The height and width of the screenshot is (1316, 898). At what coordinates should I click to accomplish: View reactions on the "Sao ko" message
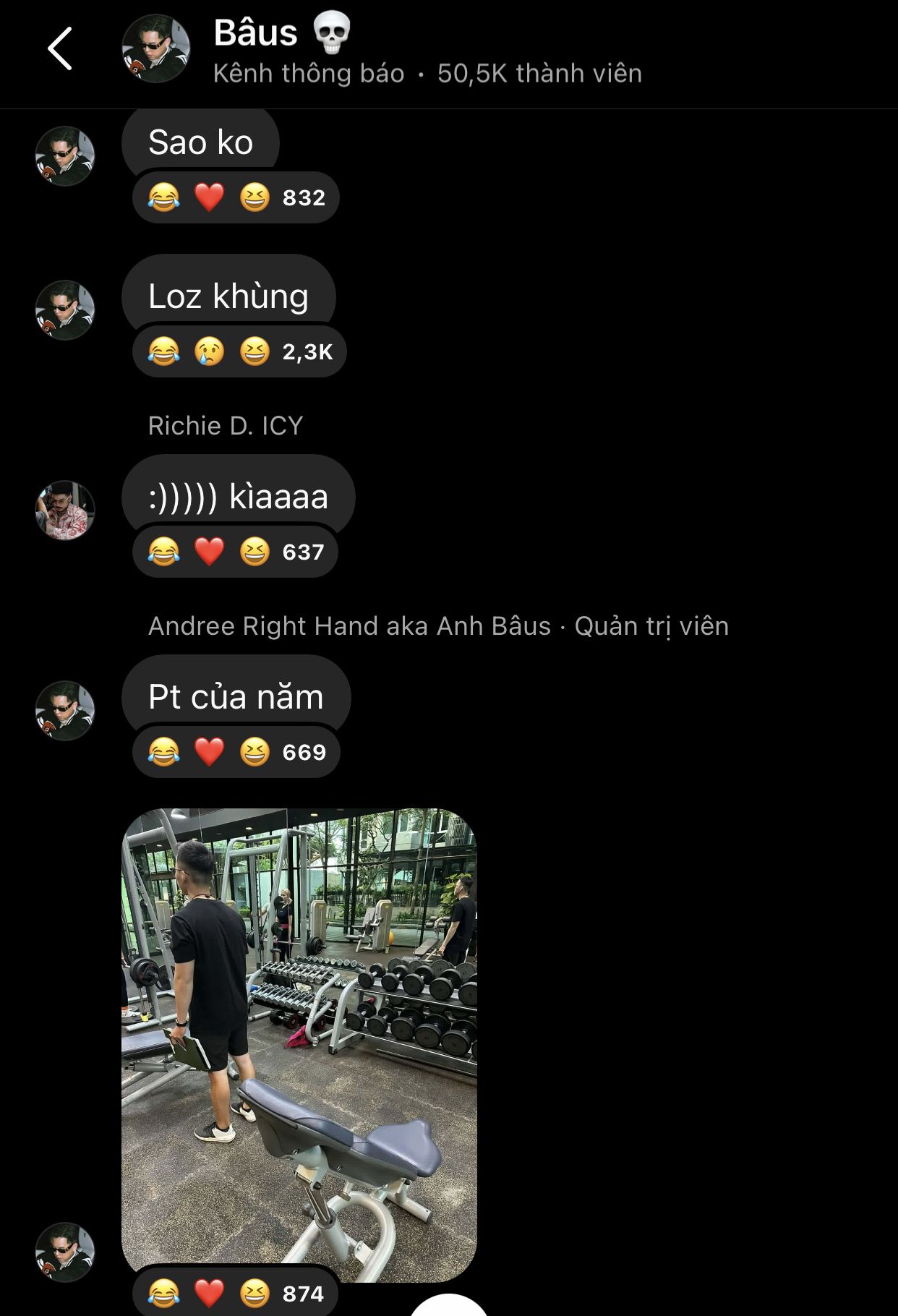point(236,197)
